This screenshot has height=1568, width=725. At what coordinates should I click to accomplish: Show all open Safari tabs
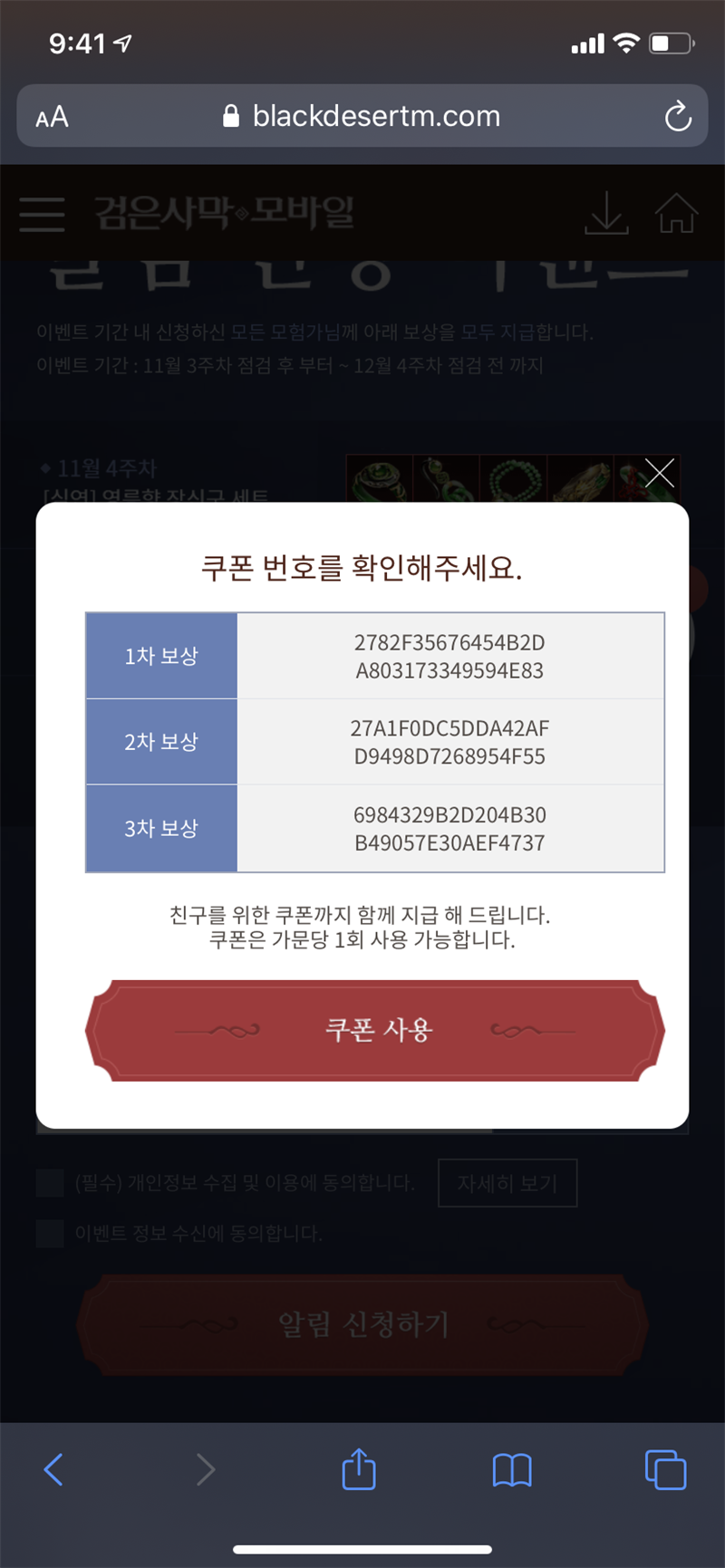click(x=665, y=1468)
